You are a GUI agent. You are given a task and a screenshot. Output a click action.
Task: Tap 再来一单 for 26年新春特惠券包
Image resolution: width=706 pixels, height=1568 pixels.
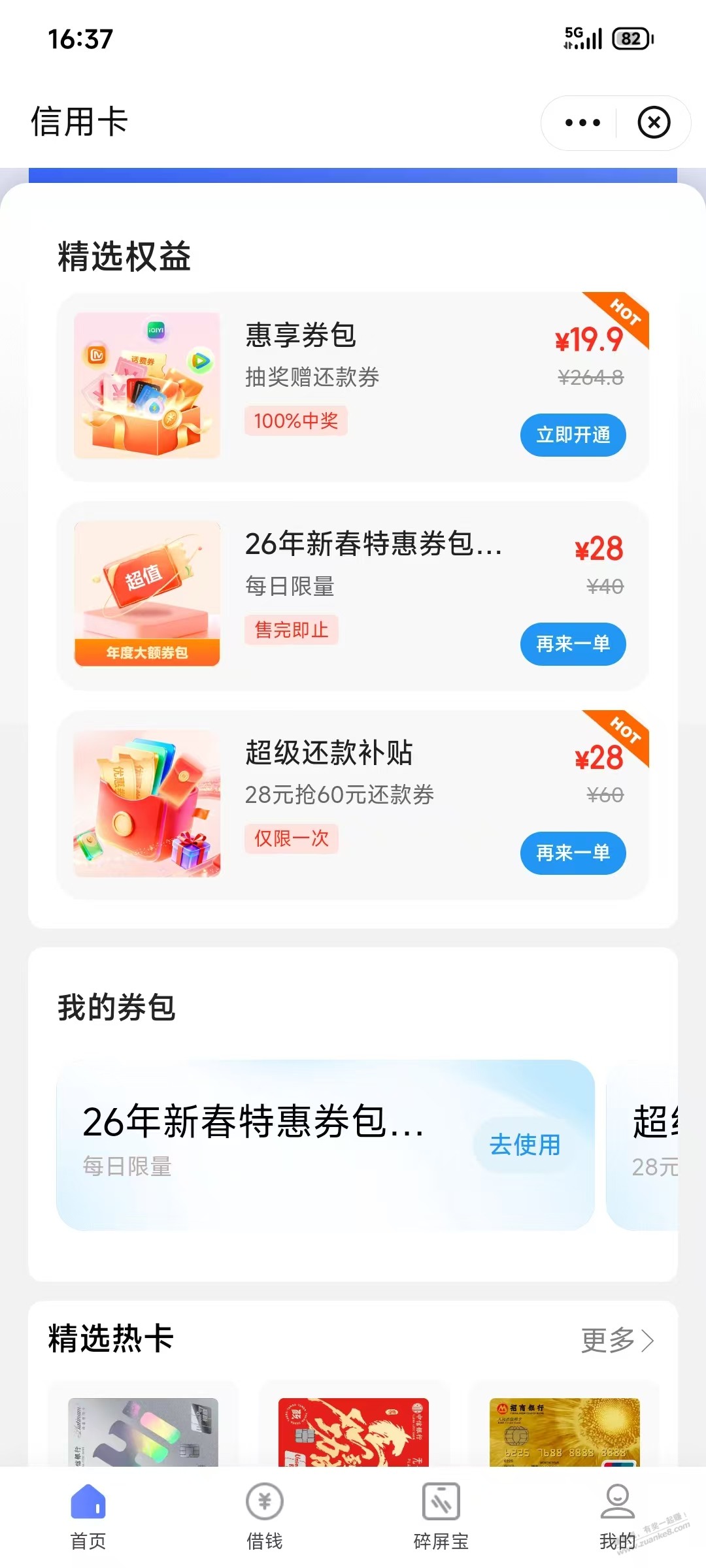point(573,644)
